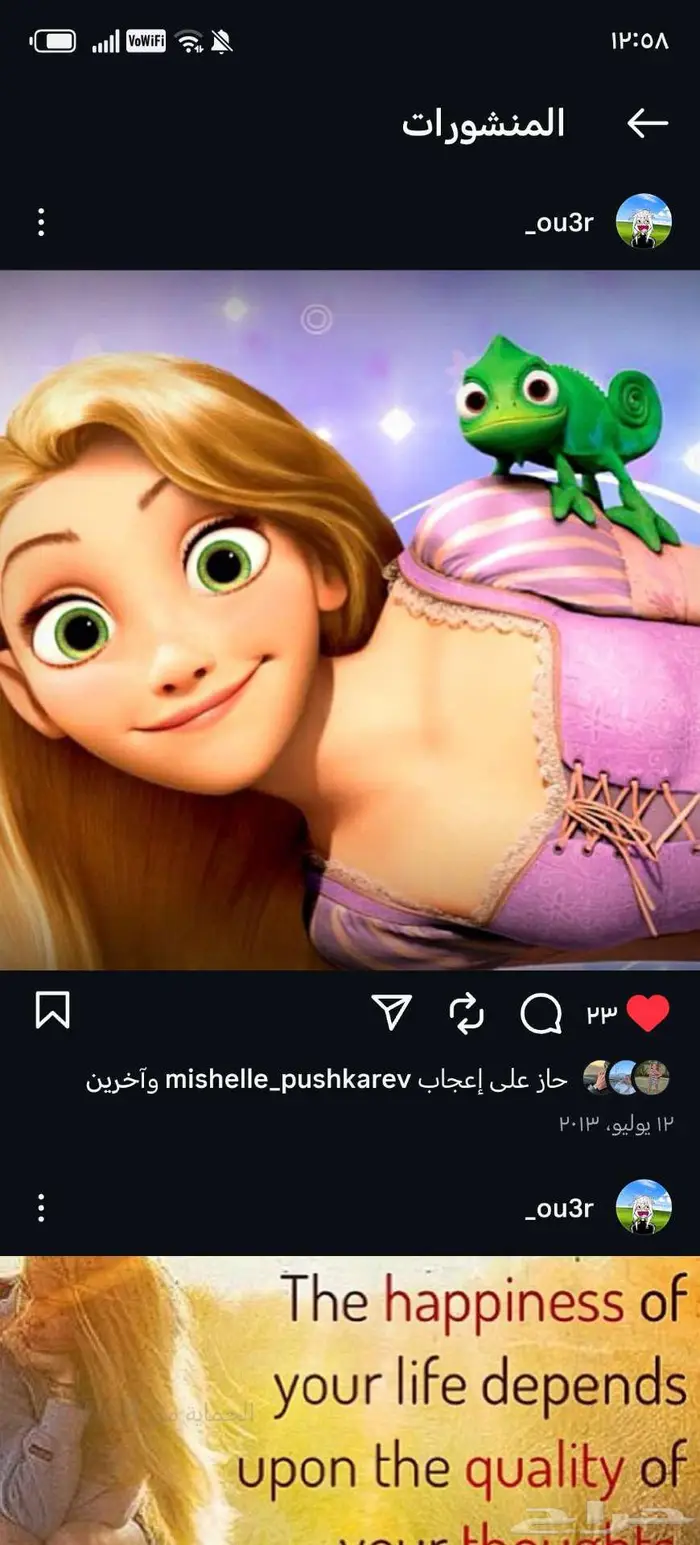Open the overflow menu on the happiness quote post
Screen dimensions: 700x1545
tap(41, 1207)
